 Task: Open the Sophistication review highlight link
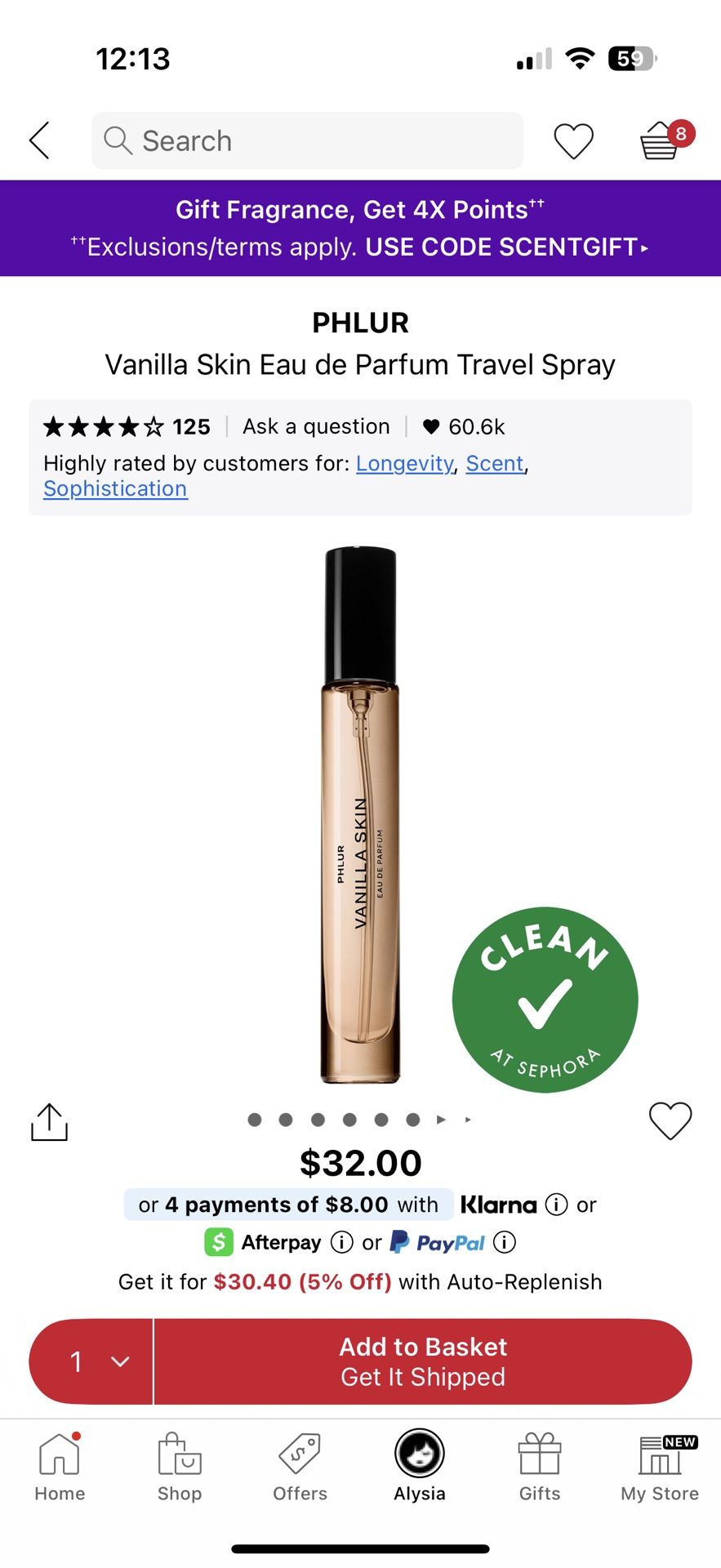coord(115,488)
